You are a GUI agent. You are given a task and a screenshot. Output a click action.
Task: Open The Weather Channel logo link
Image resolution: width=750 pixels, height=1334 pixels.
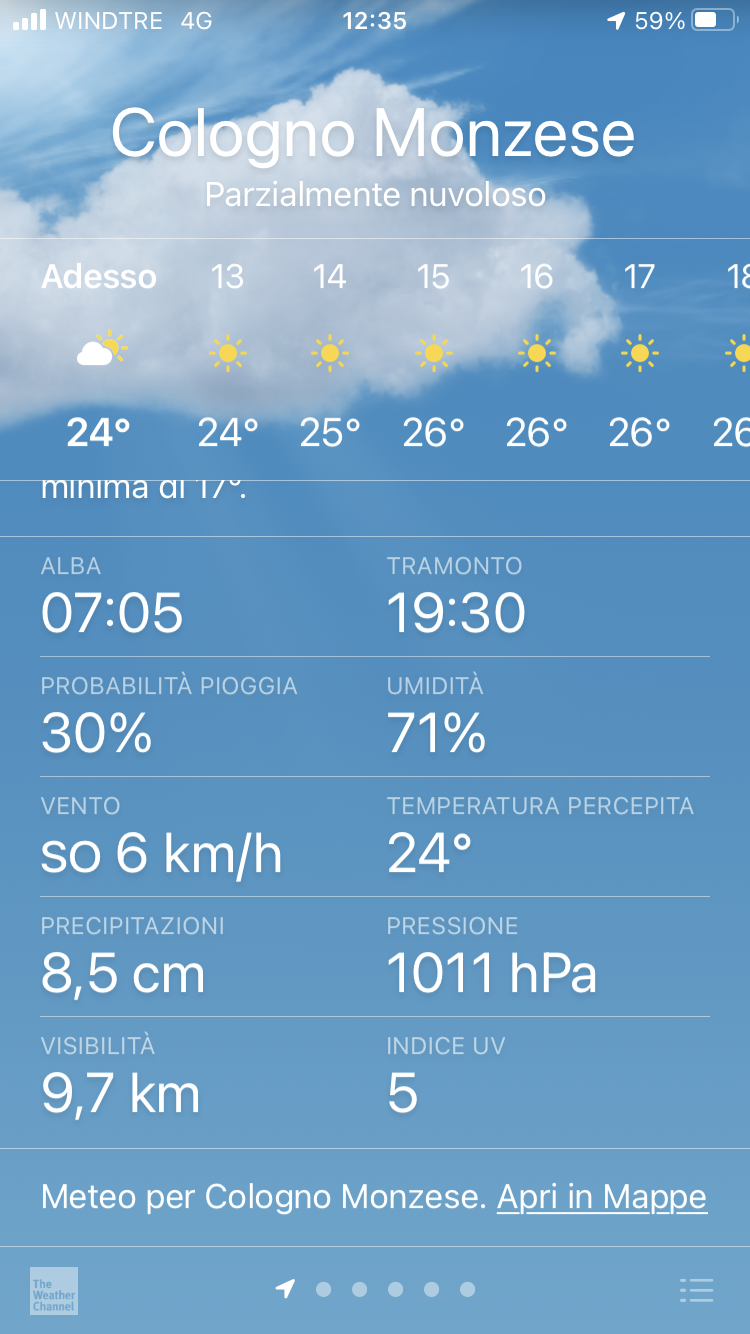click(54, 1290)
